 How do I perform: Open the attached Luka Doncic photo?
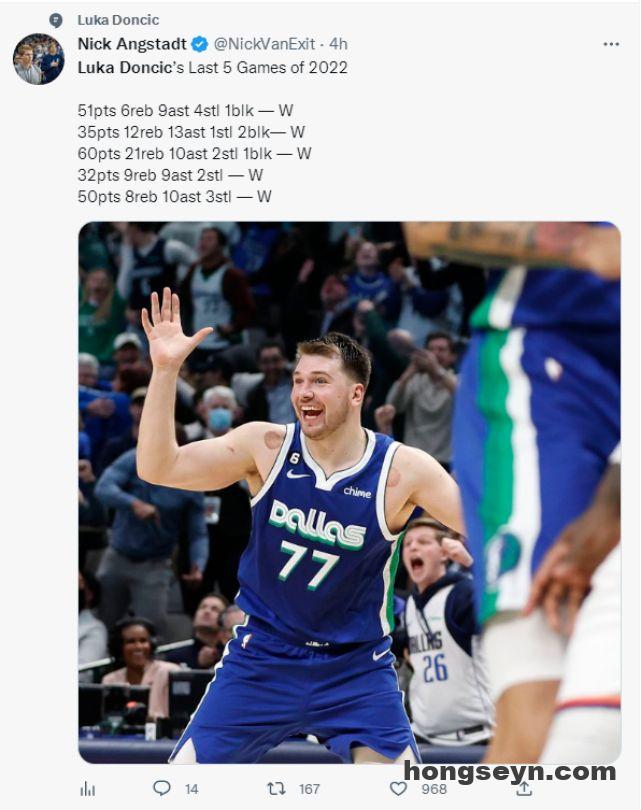349,492
